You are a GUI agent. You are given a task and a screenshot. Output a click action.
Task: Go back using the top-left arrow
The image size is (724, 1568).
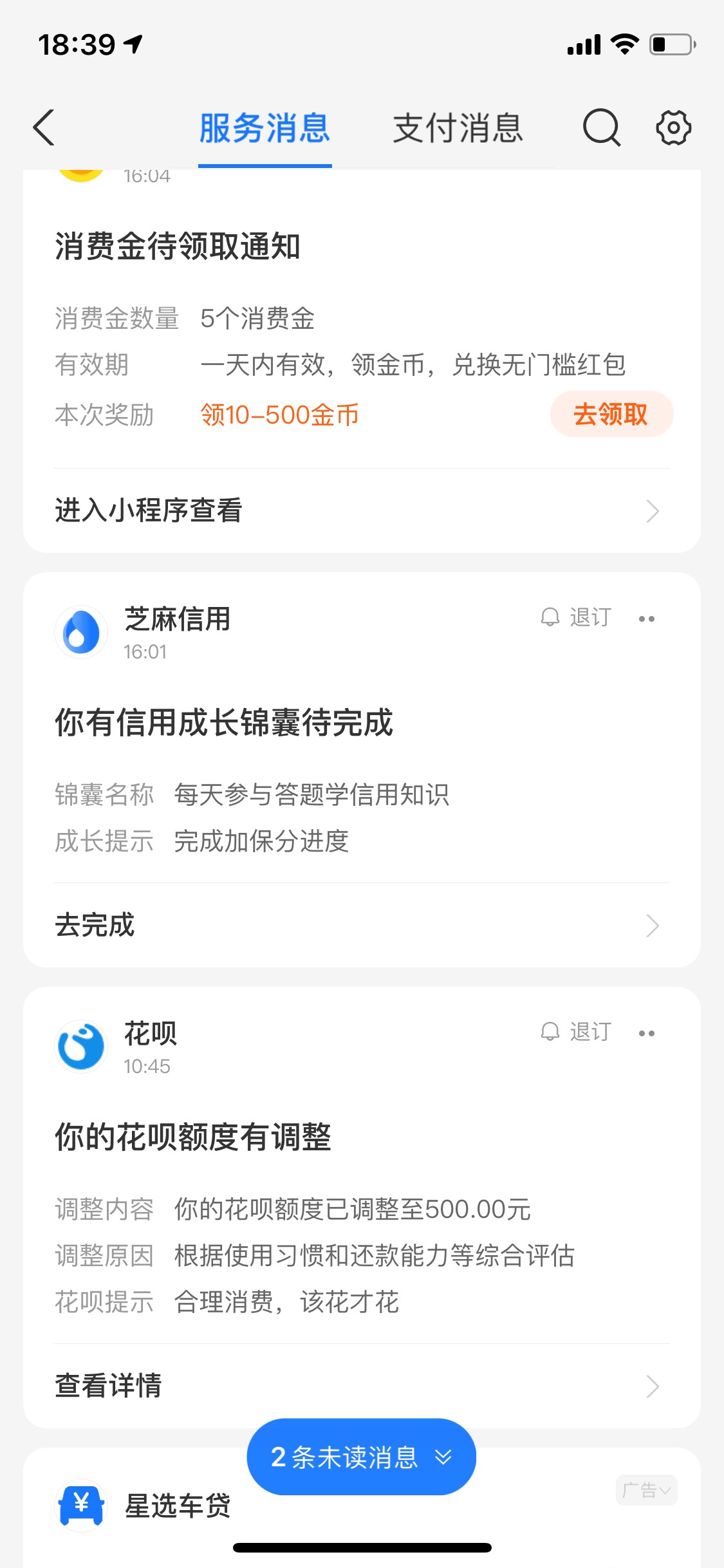tap(44, 127)
